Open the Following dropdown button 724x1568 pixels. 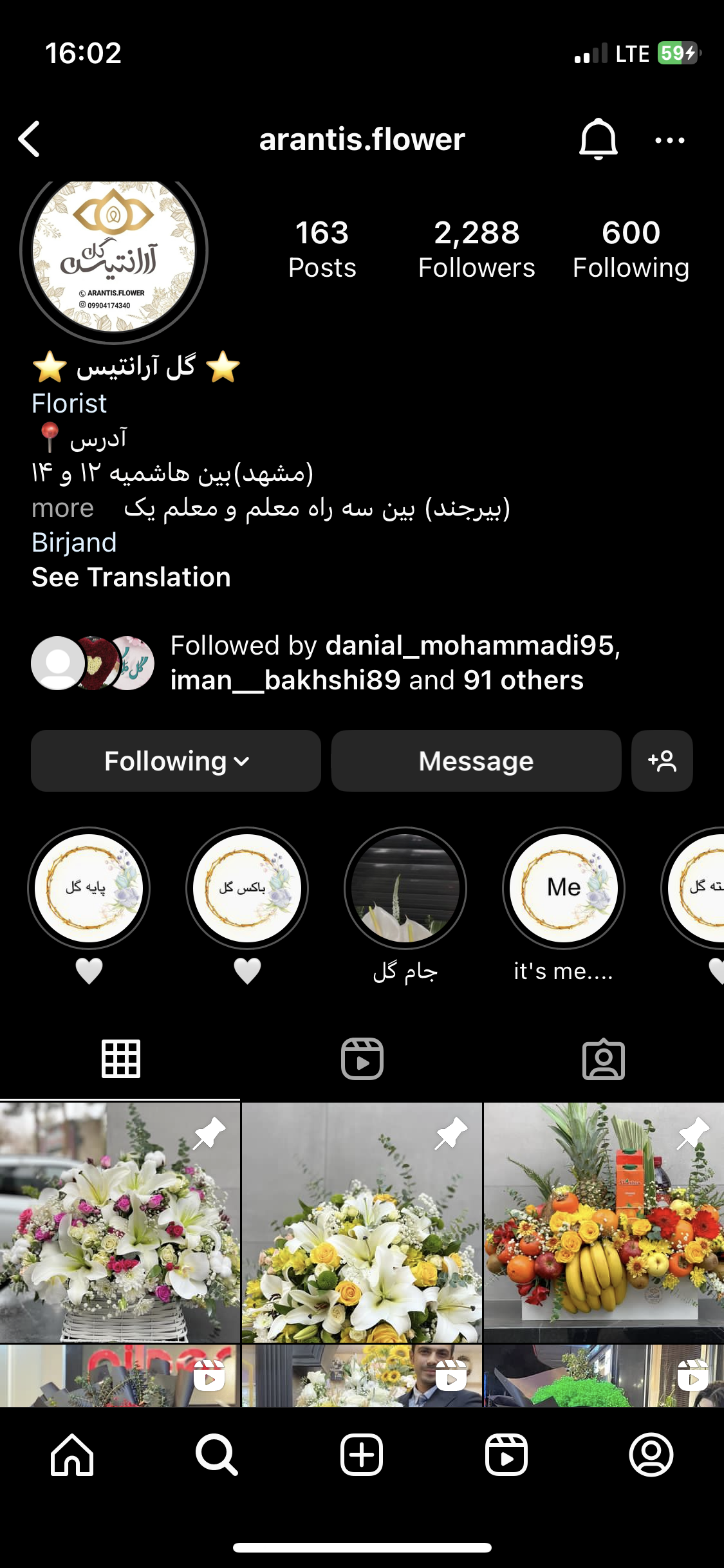coord(176,761)
